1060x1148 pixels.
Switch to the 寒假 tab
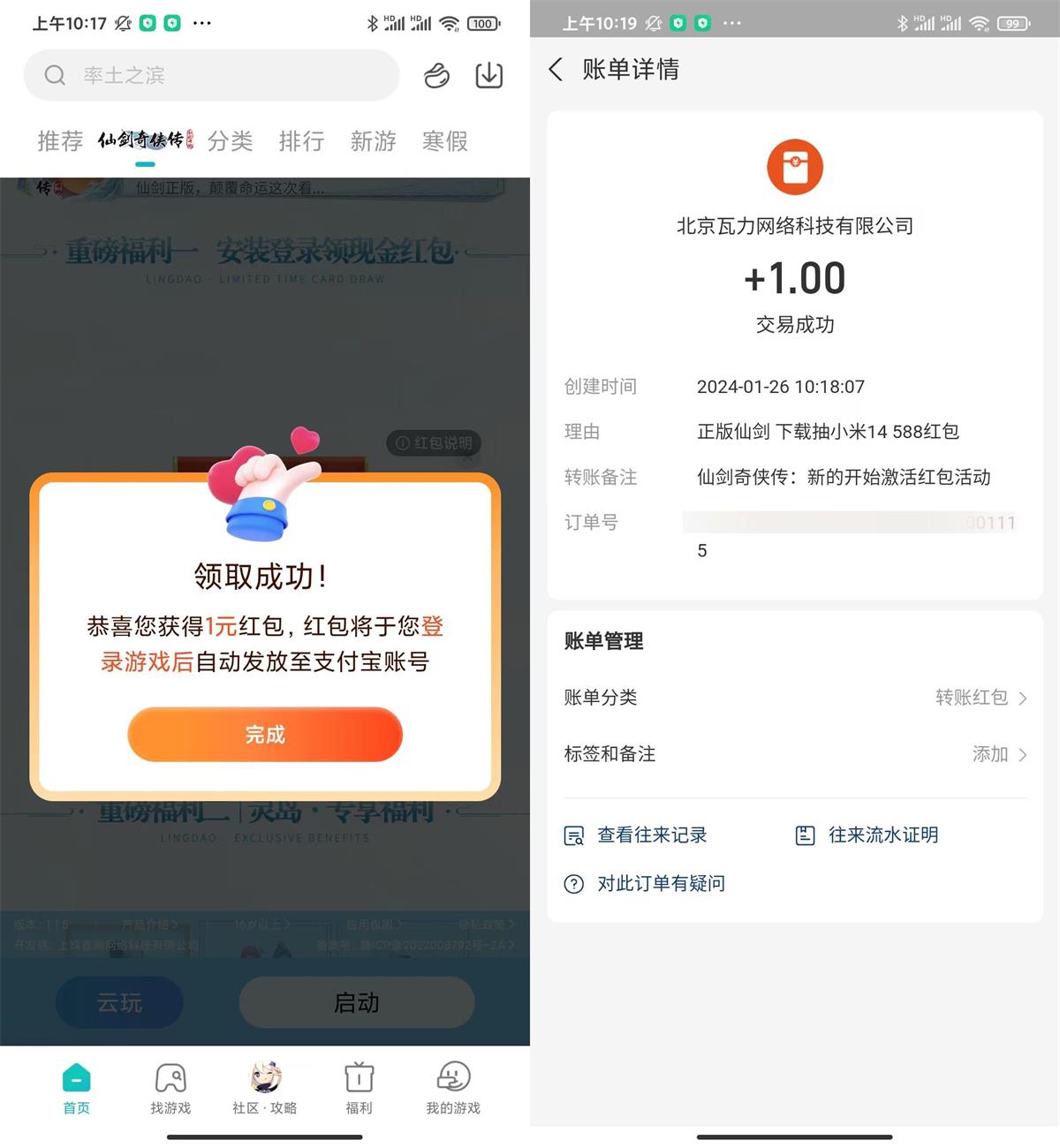click(444, 141)
